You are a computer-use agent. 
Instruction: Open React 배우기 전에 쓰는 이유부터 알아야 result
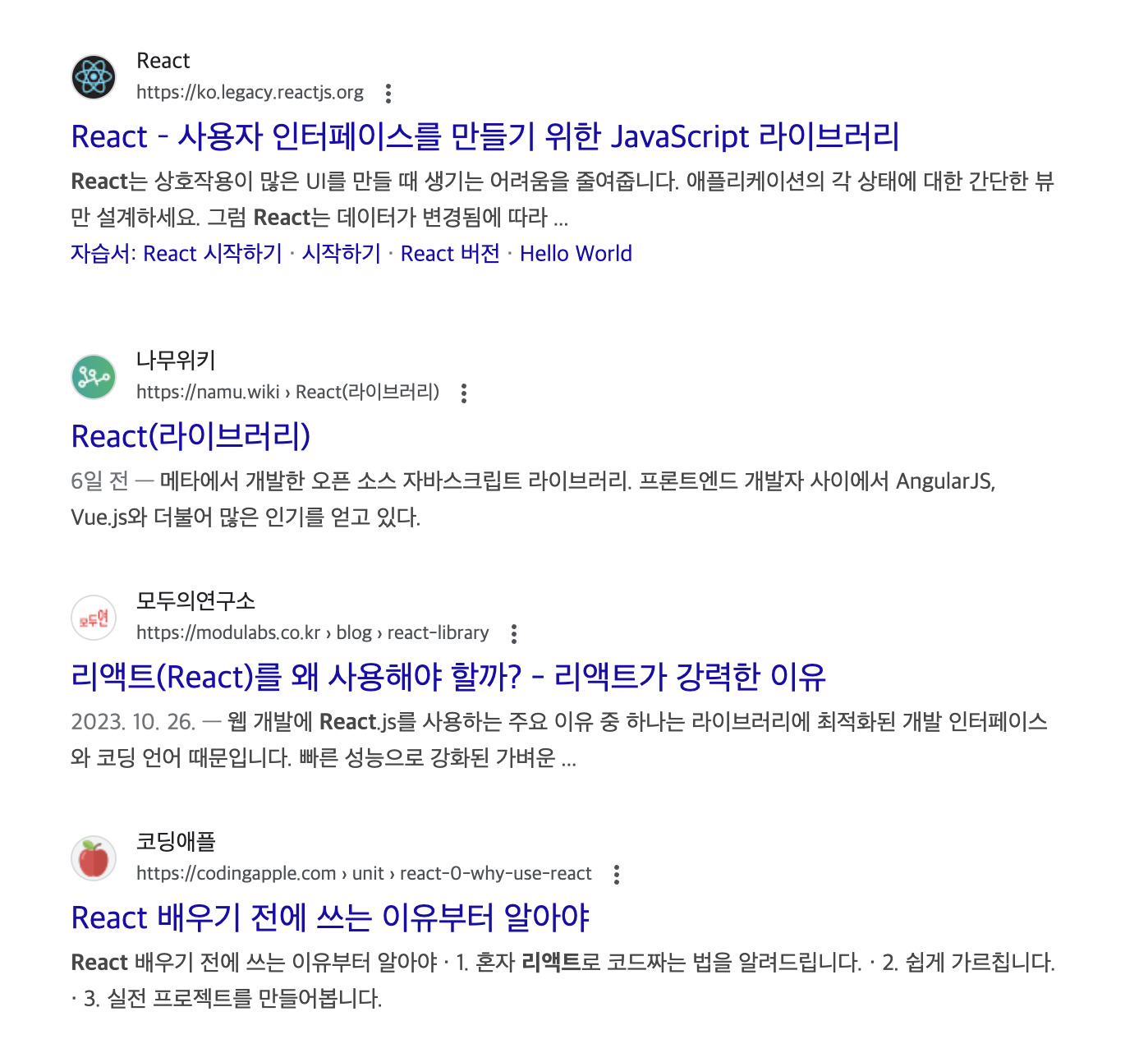click(330, 917)
